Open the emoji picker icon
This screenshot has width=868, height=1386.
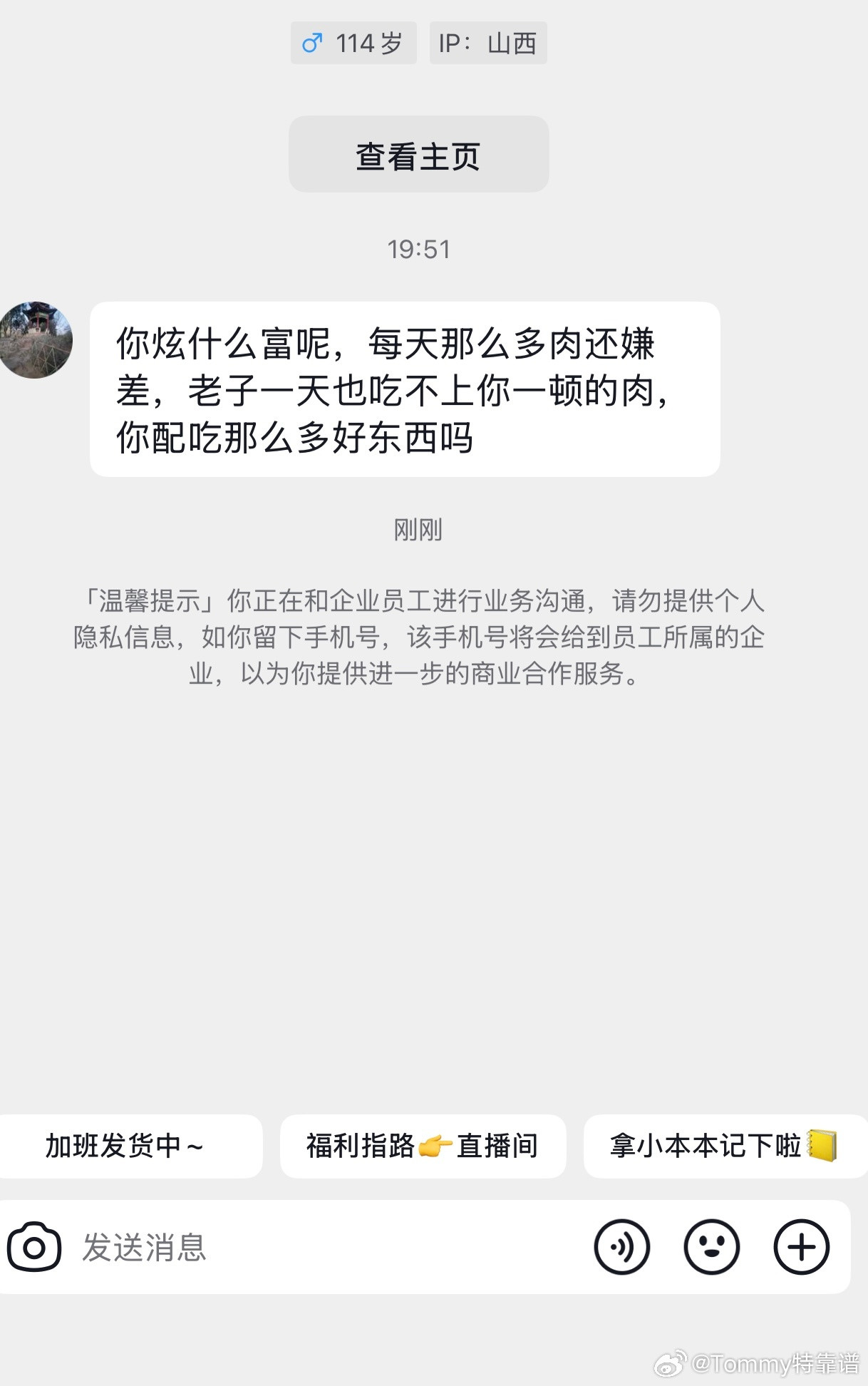coord(712,1248)
